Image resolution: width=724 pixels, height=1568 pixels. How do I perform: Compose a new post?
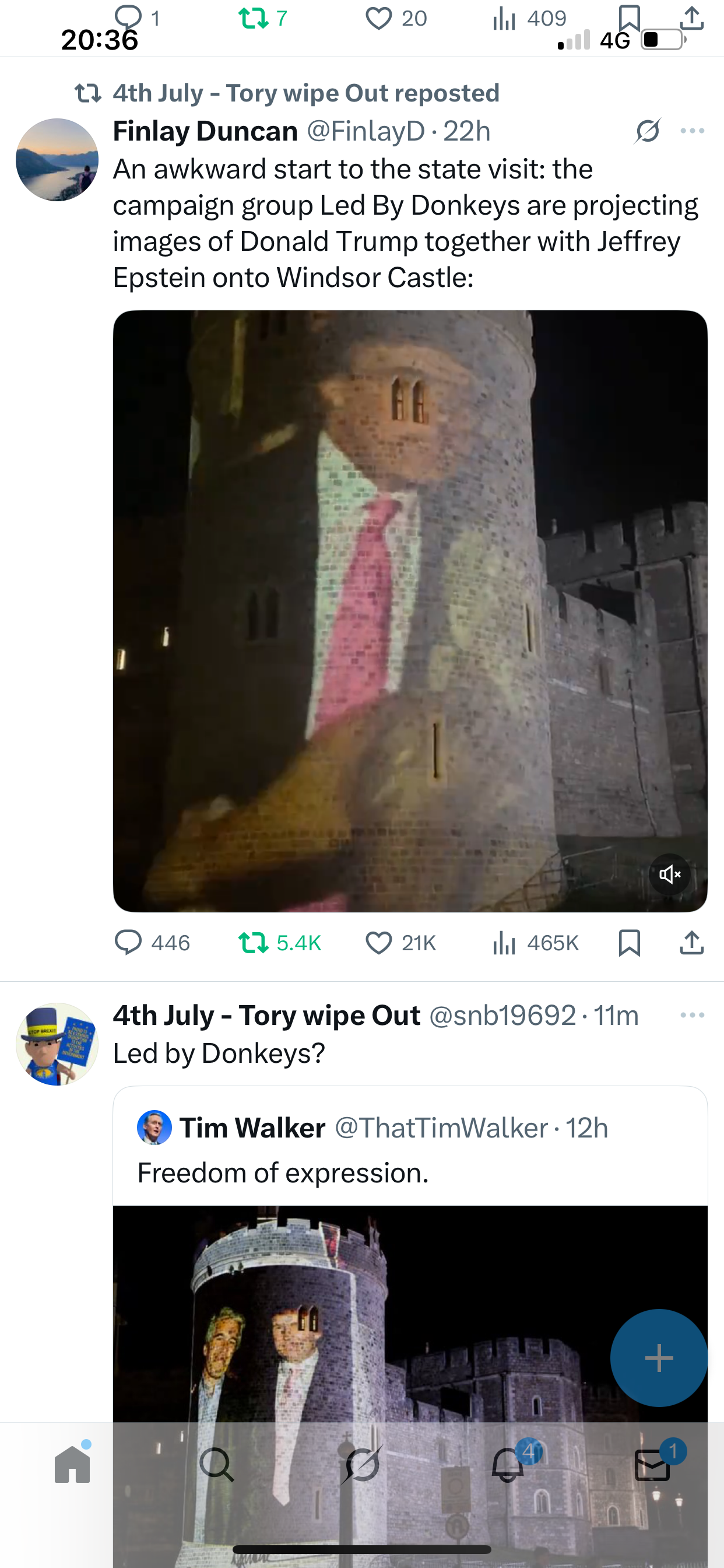pyautogui.click(x=658, y=1357)
